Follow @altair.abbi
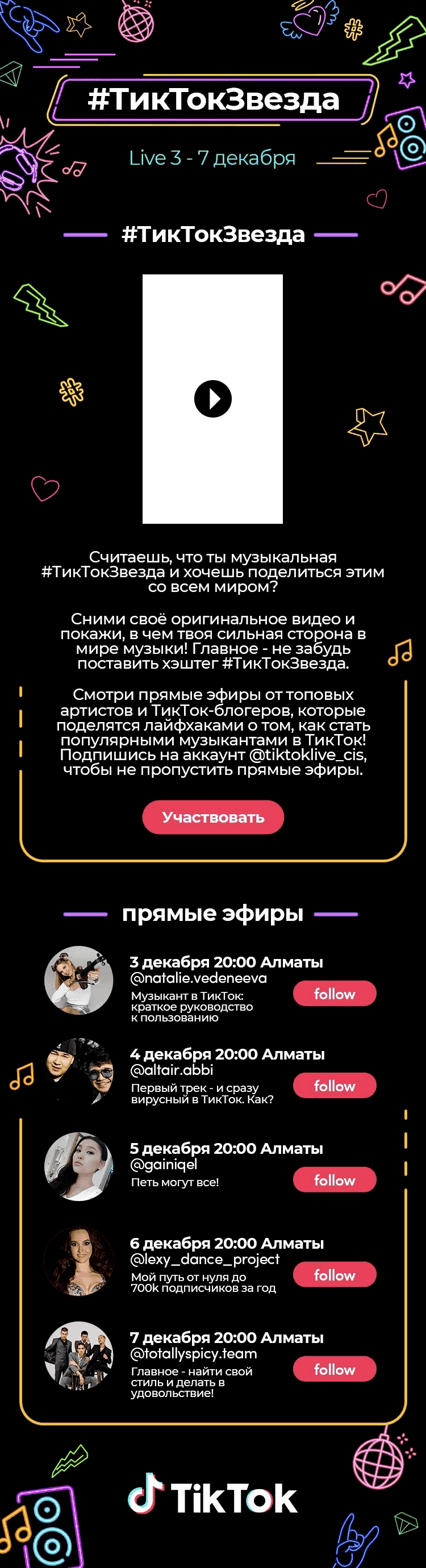 334,1086
